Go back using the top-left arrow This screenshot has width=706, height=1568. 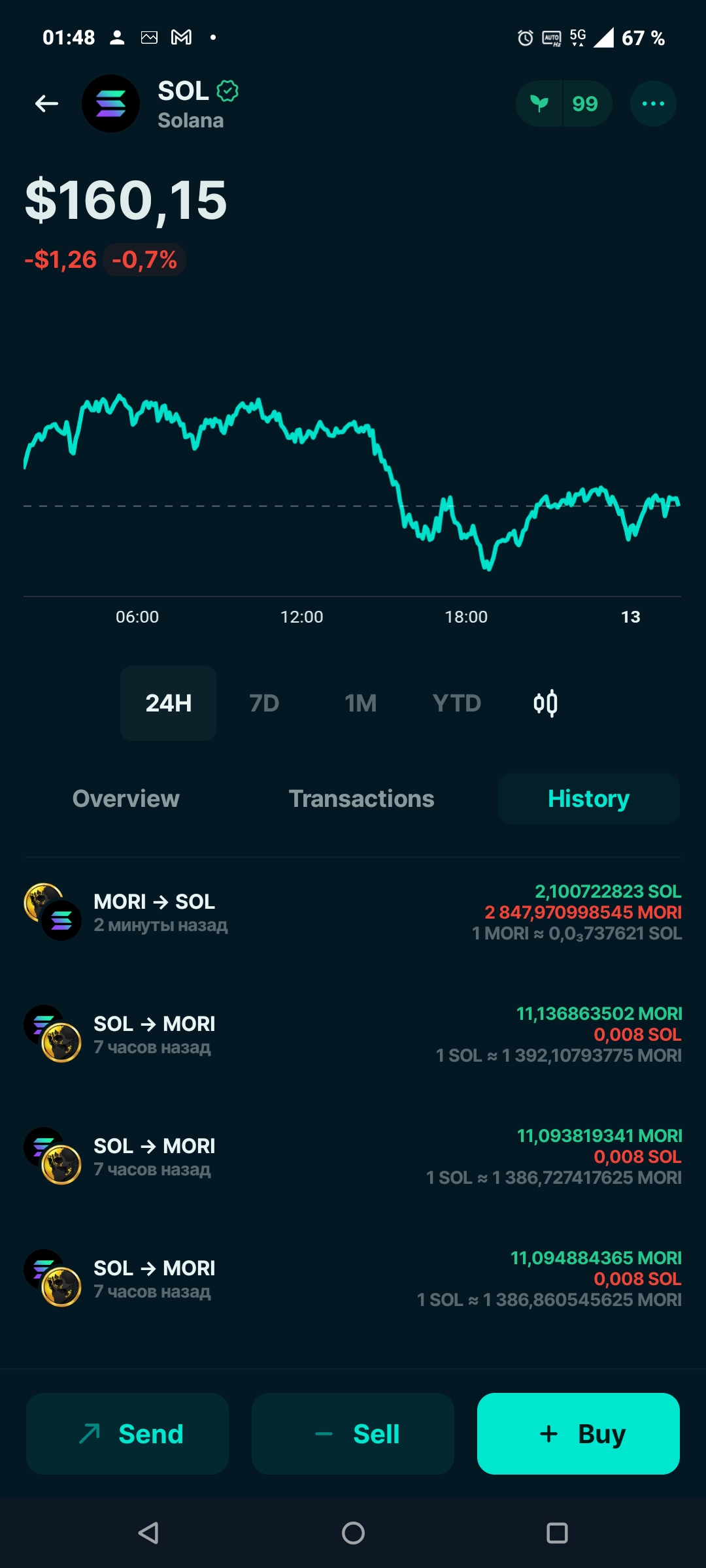[46, 103]
